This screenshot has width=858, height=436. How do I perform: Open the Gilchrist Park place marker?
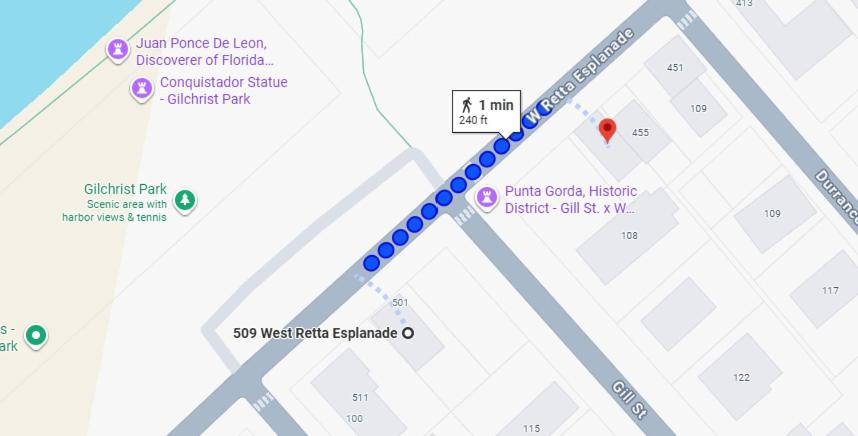(x=185, y=201)
